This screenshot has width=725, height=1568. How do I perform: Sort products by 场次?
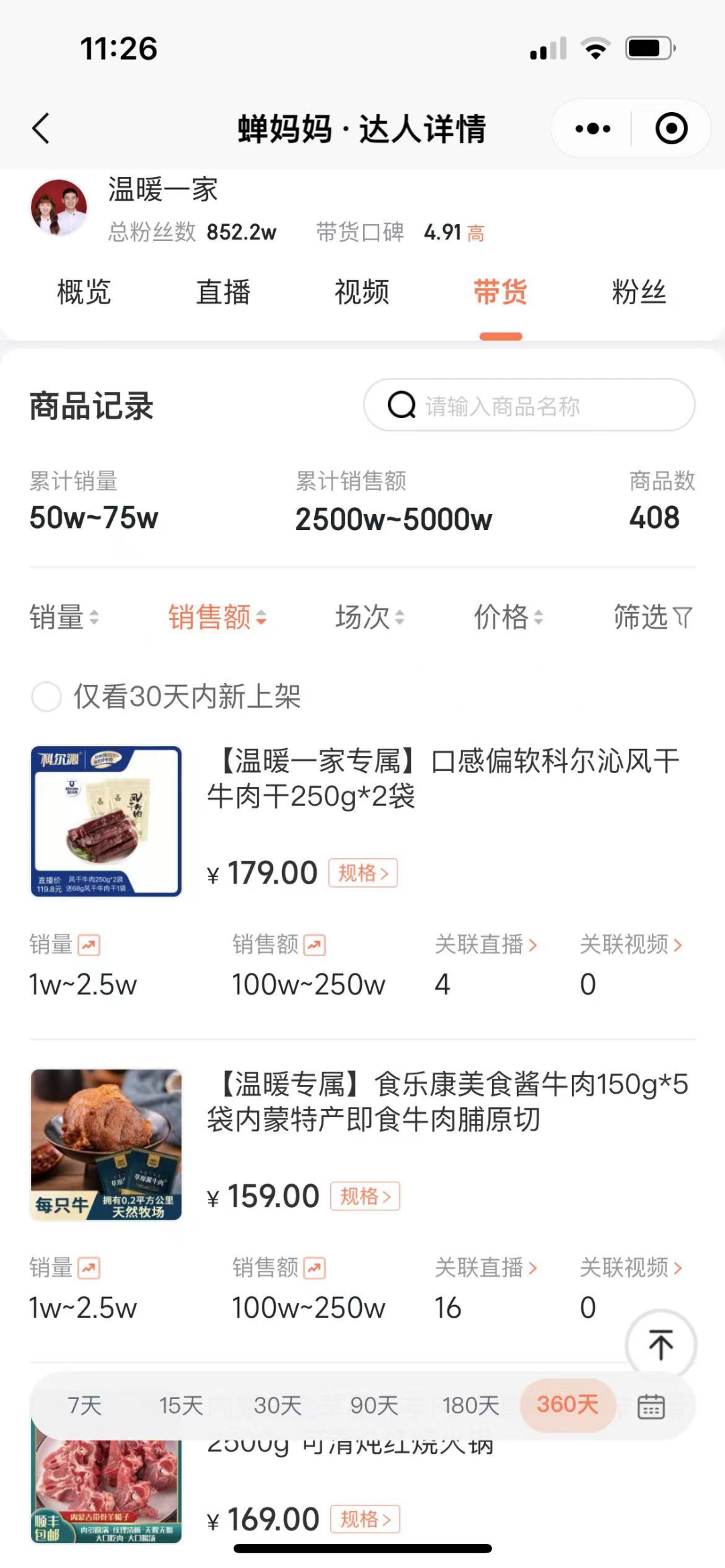click(369, 617)
